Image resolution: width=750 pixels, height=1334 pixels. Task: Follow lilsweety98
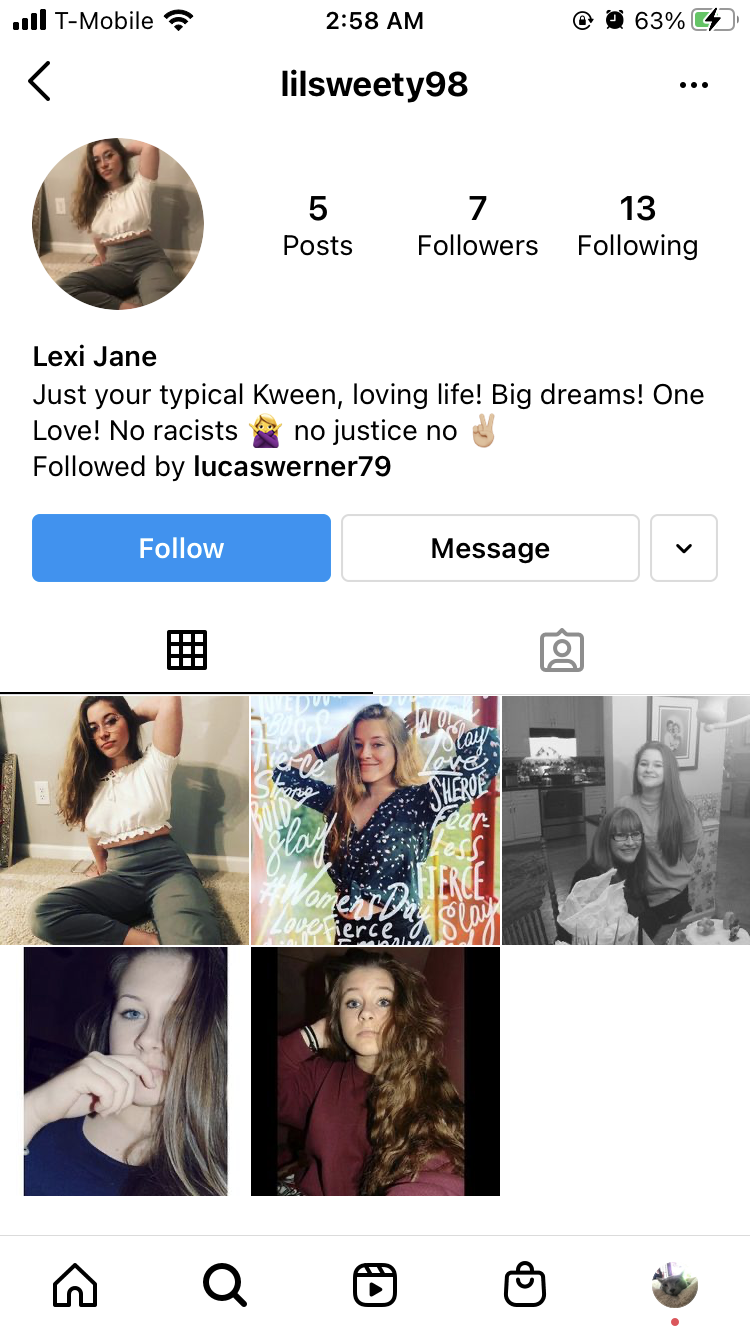click(181, 548)
